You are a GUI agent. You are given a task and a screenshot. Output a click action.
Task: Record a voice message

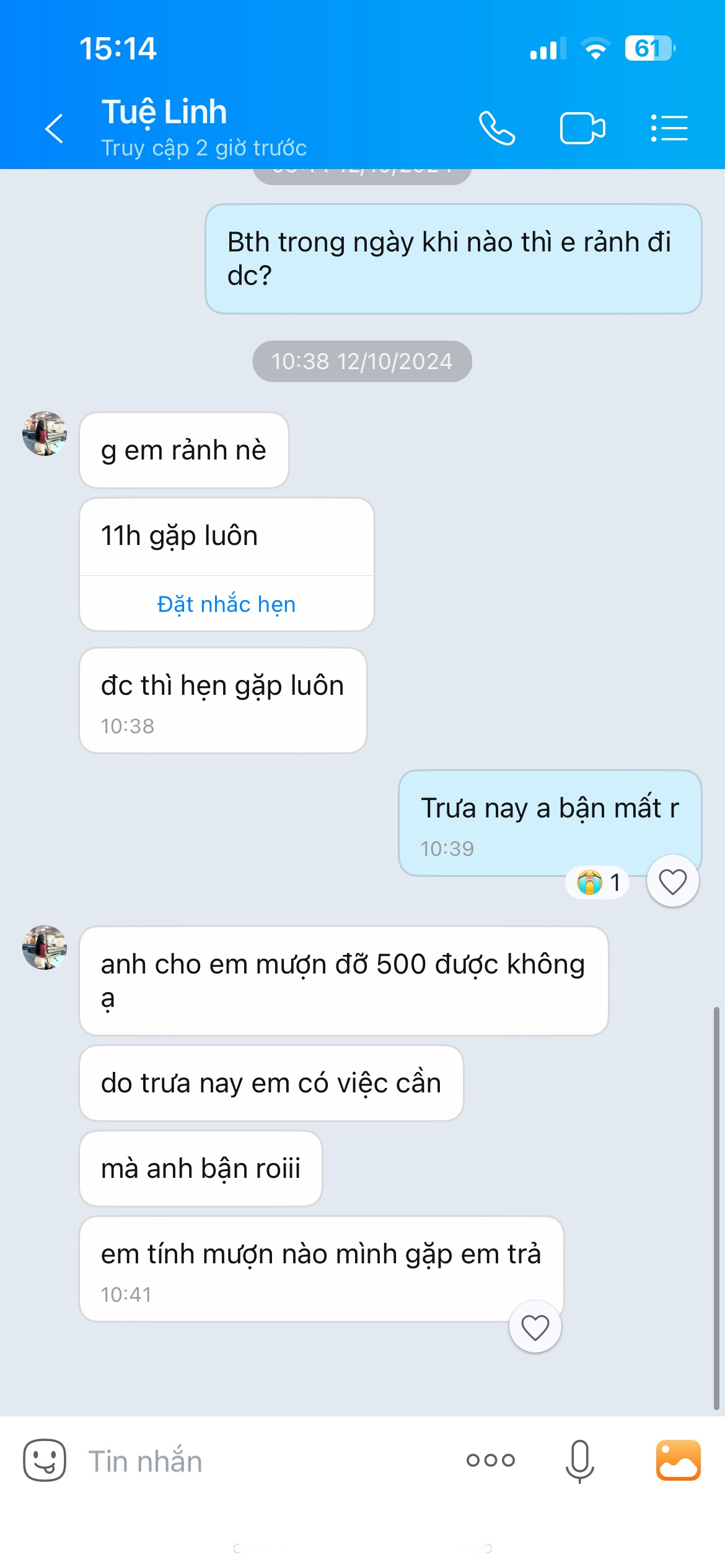click(x=579, y=1460)
